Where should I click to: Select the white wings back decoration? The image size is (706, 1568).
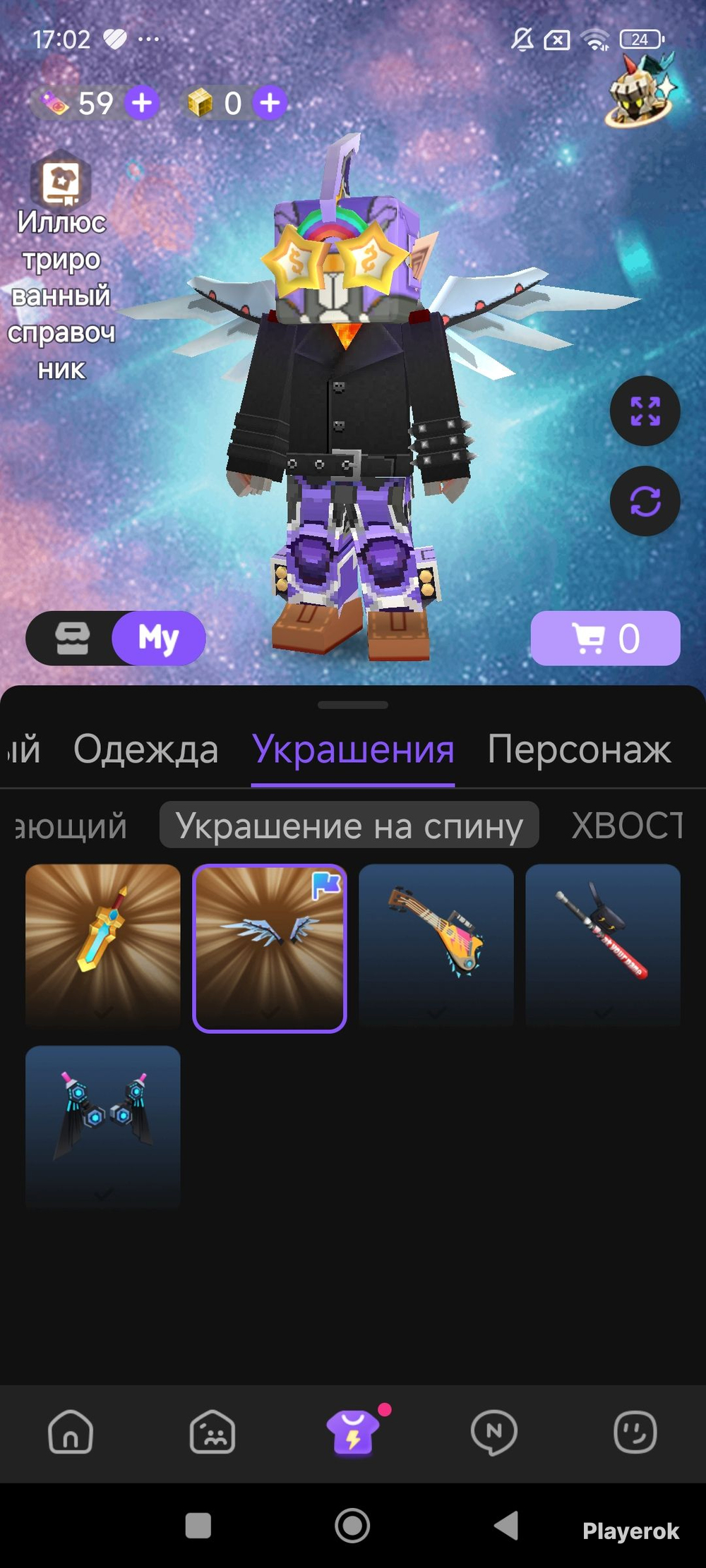[x=270, y=947]
